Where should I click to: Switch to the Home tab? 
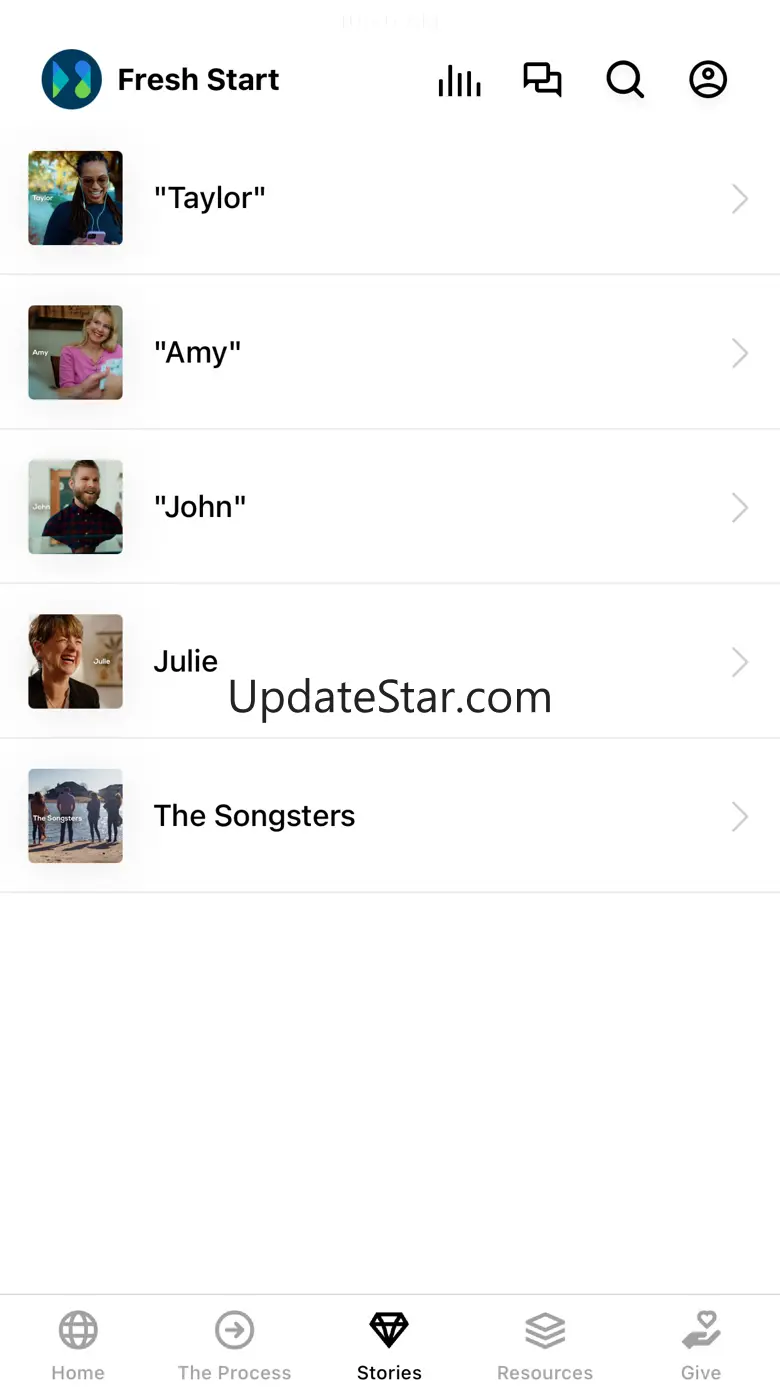(x=78, y=1345)
